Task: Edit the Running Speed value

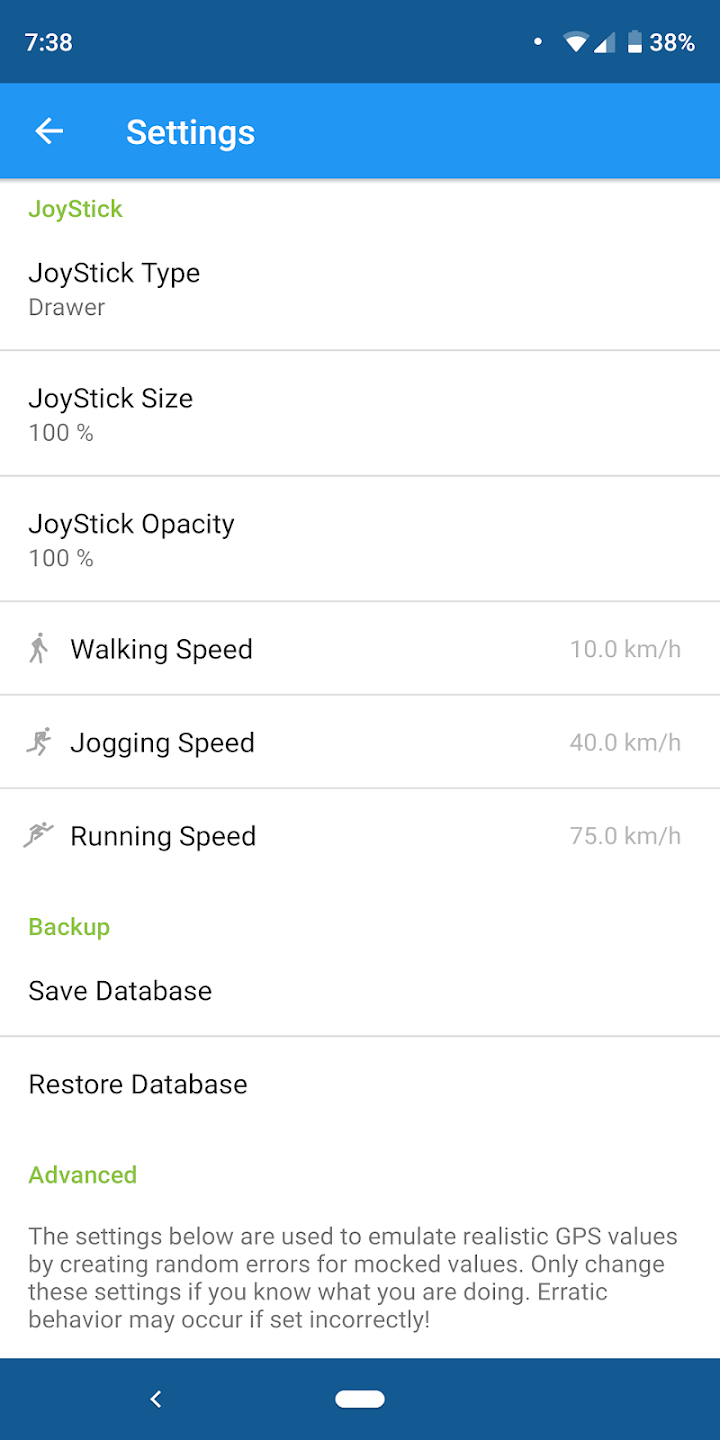Action: [x=360, y=836]
